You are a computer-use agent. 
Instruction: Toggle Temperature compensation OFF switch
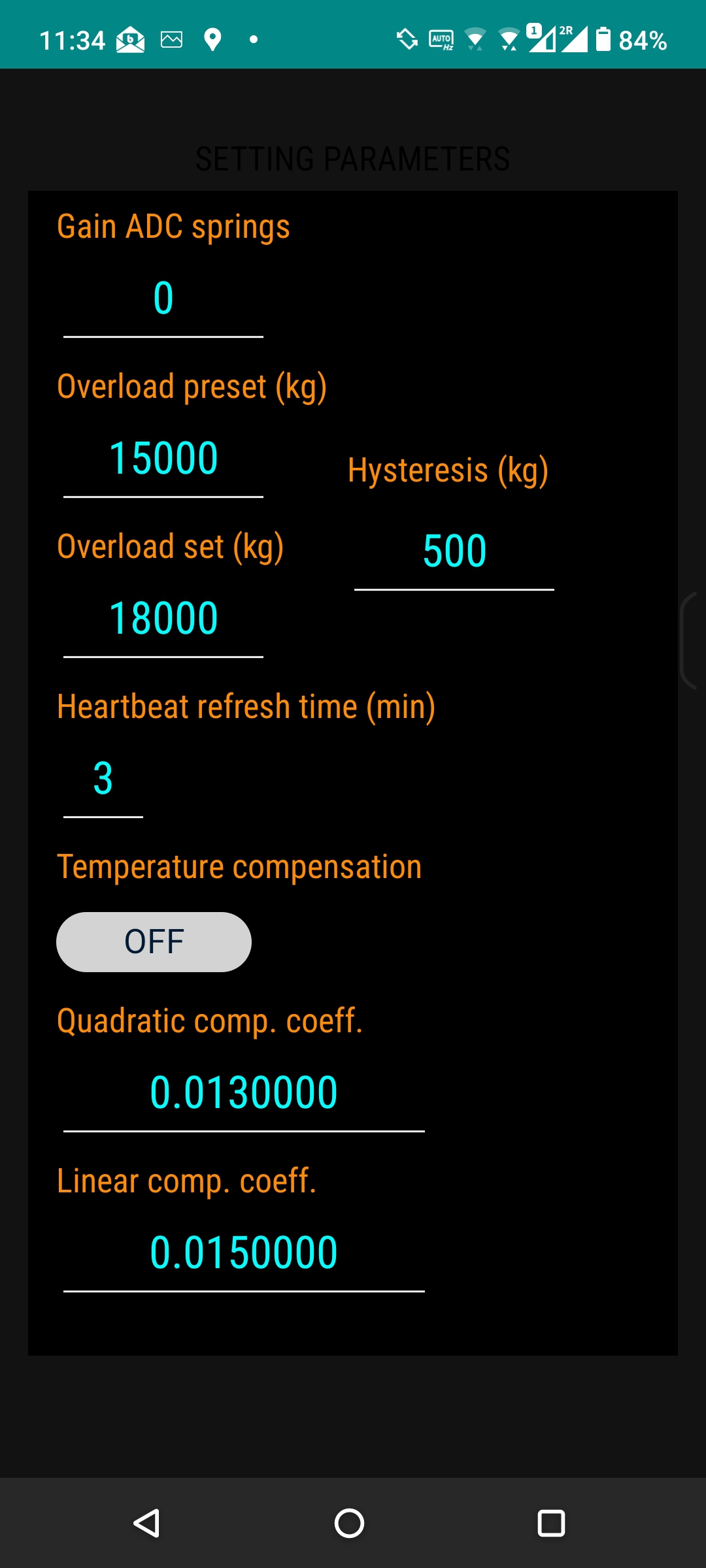pyautogui.click(x=154, y=941)
